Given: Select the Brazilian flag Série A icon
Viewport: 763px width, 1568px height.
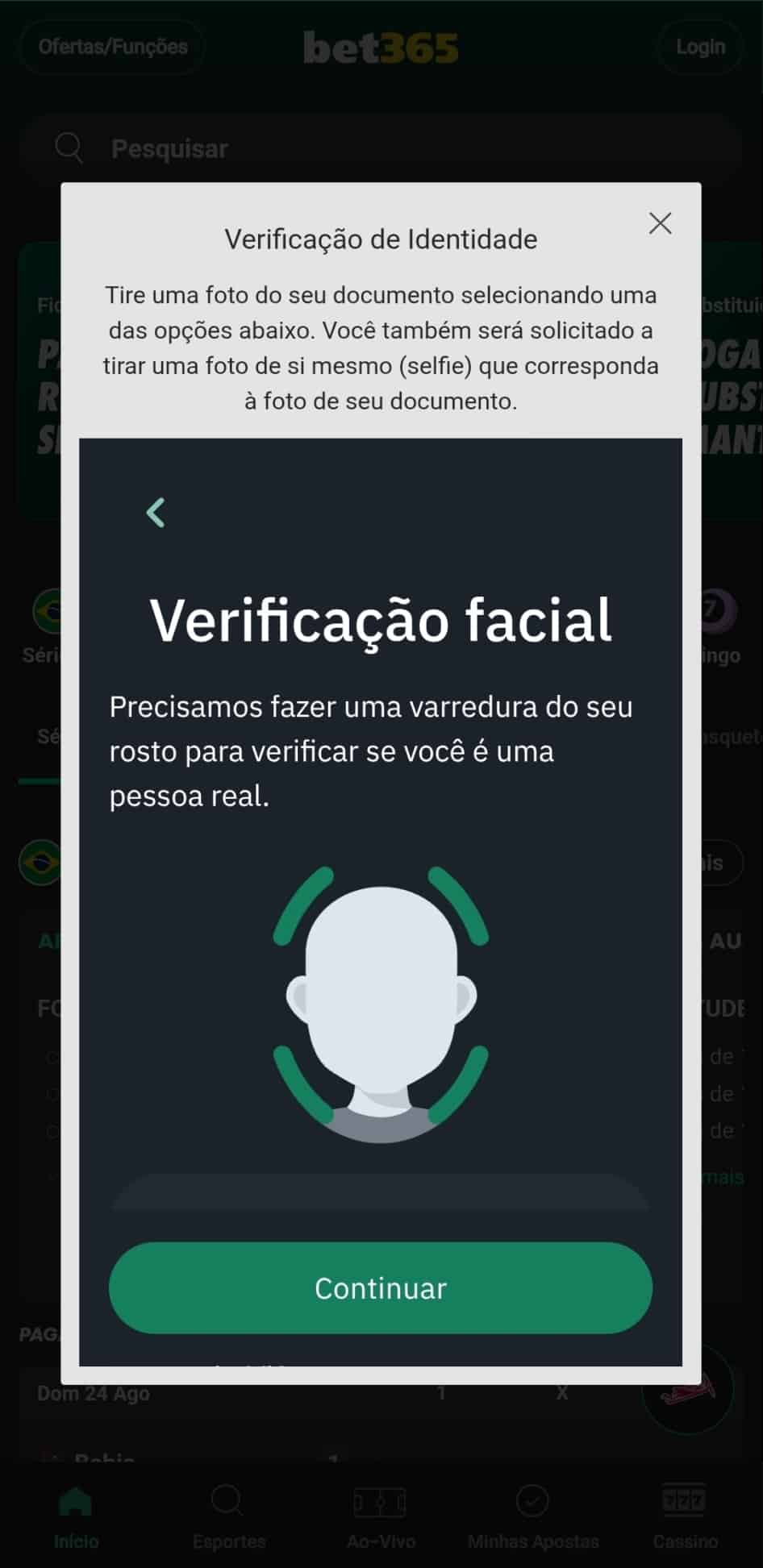Looking at the screenshot, I should click(x=44, y=611).
